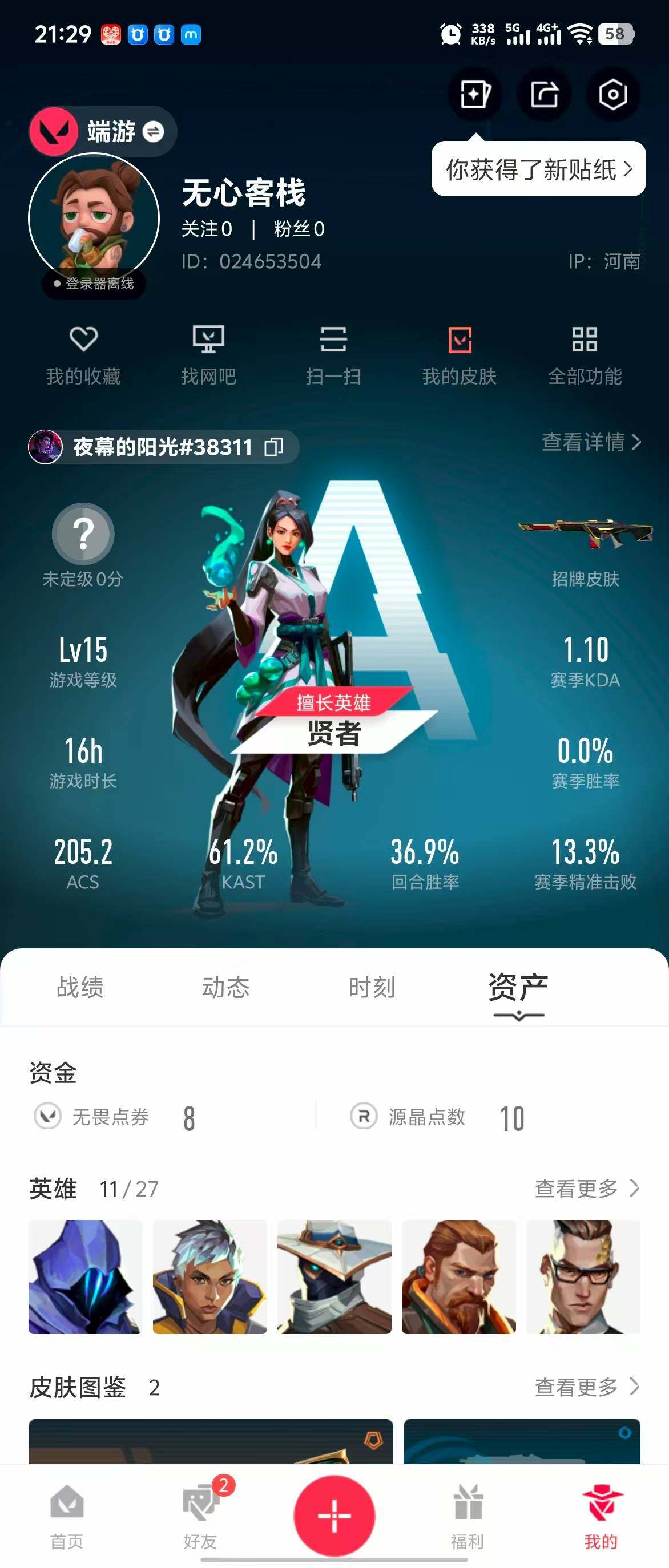669x1568 pixels.
Task: Open 我的皮肤 skins
Action: click(x=460, y=355)
